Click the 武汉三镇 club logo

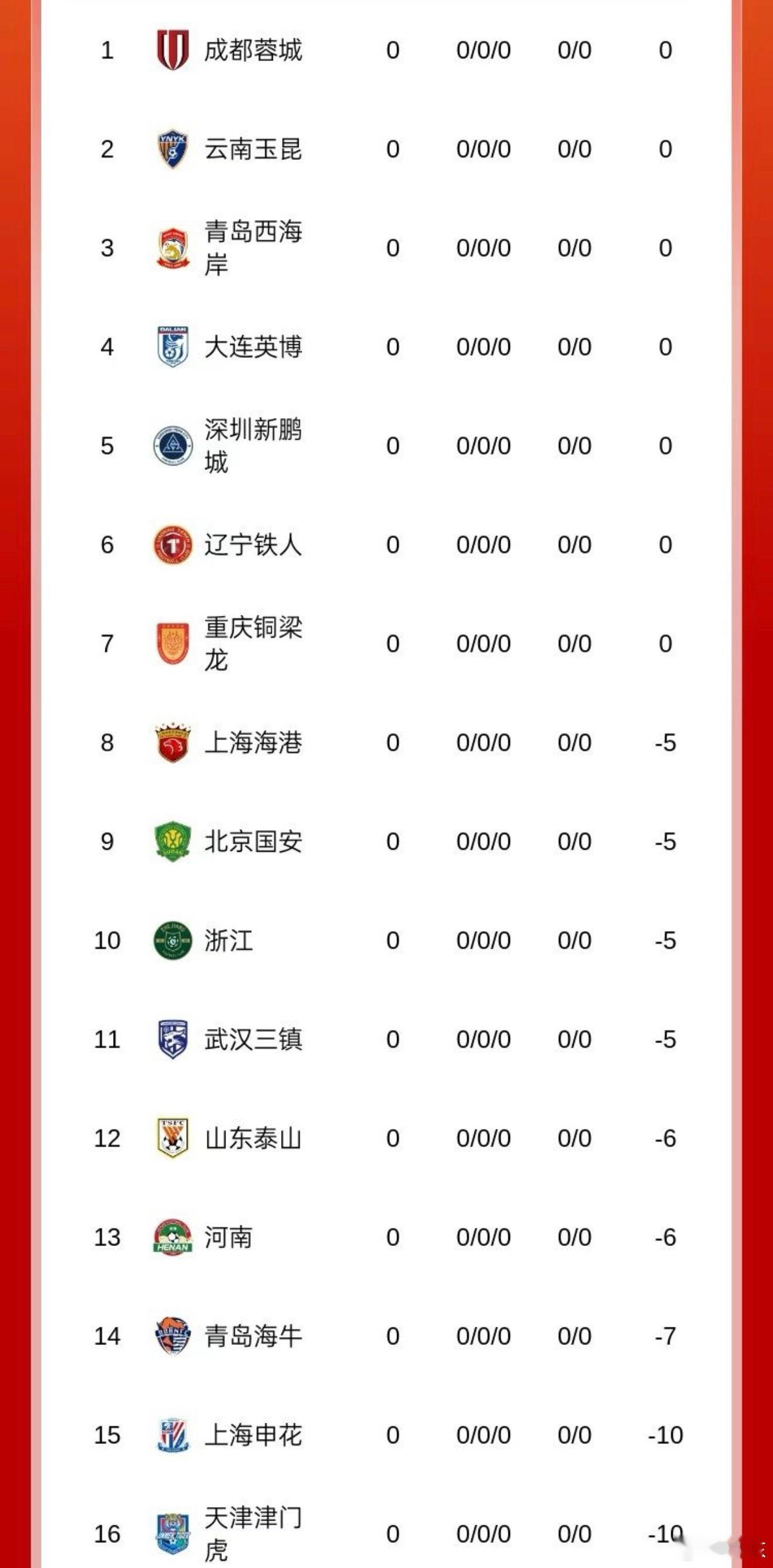tap(172, 1040)
